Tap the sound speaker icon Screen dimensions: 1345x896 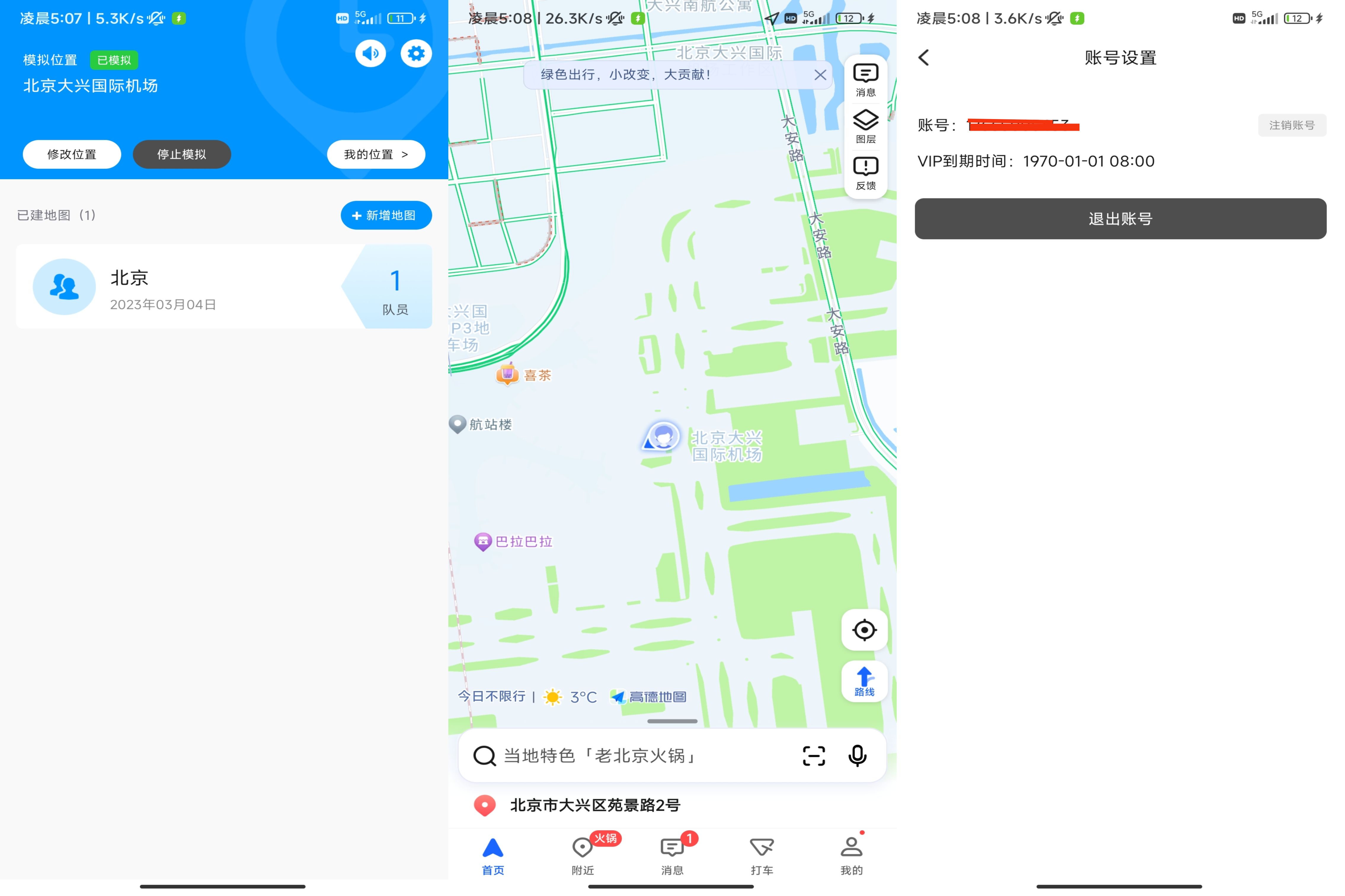(370, 54)
